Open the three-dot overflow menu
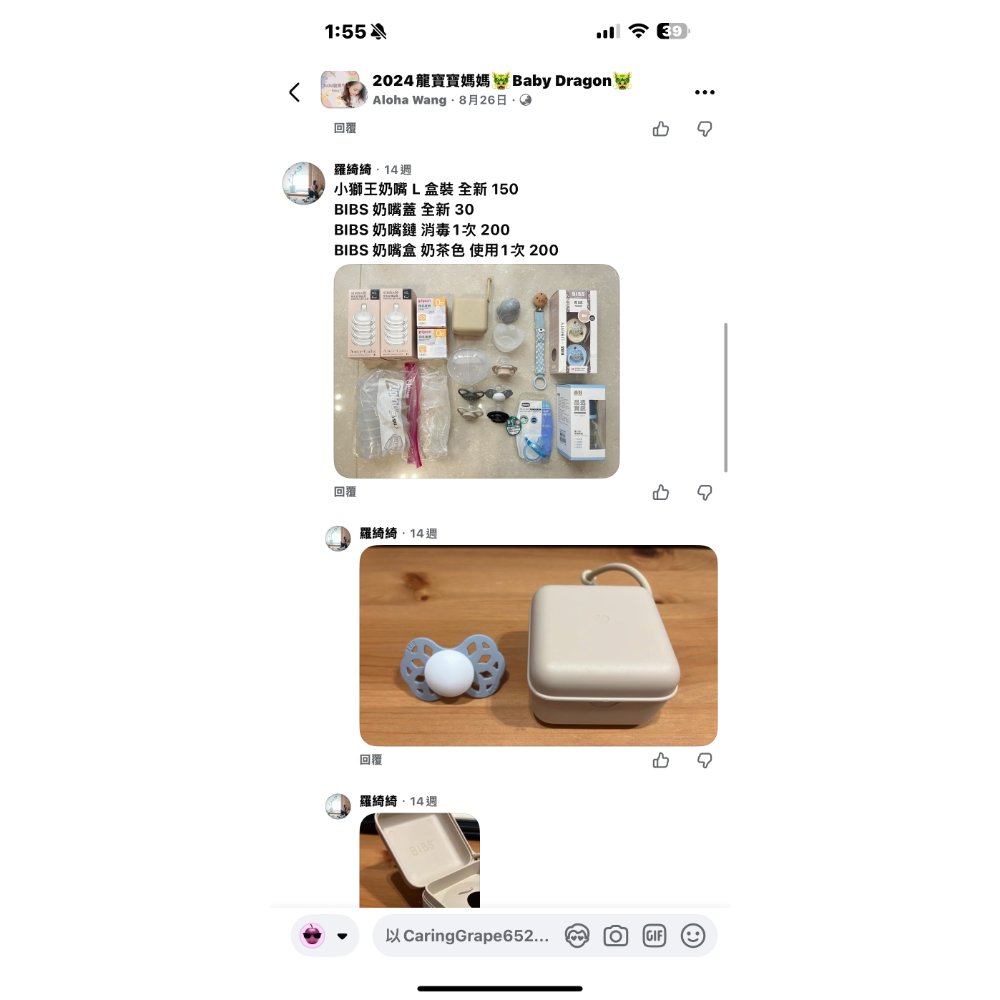Viewport: 1000px width, 1000px height. (704, 92)
